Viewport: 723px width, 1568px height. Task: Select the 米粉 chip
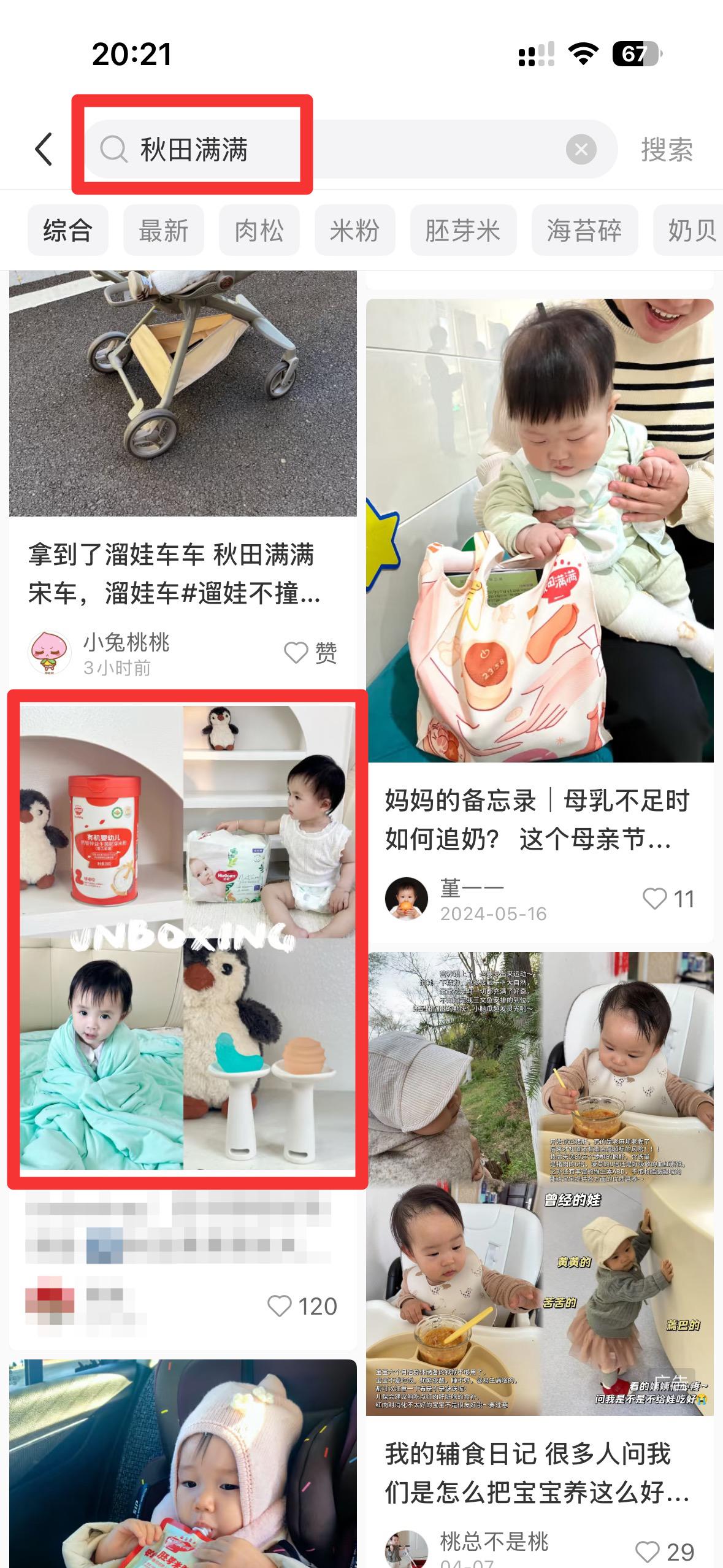355,231
